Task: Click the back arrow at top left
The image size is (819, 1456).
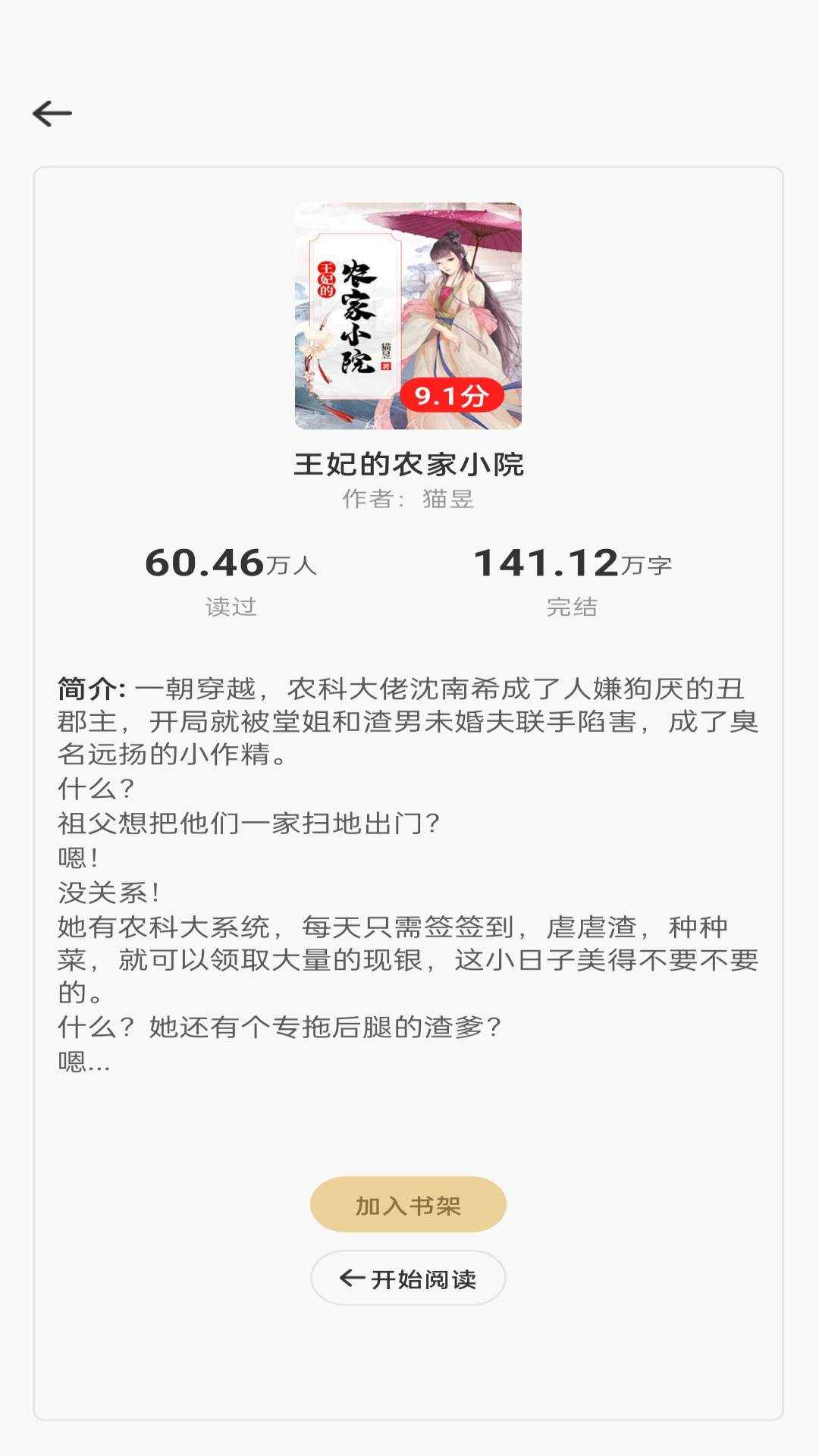Action: tap(52, 114)
